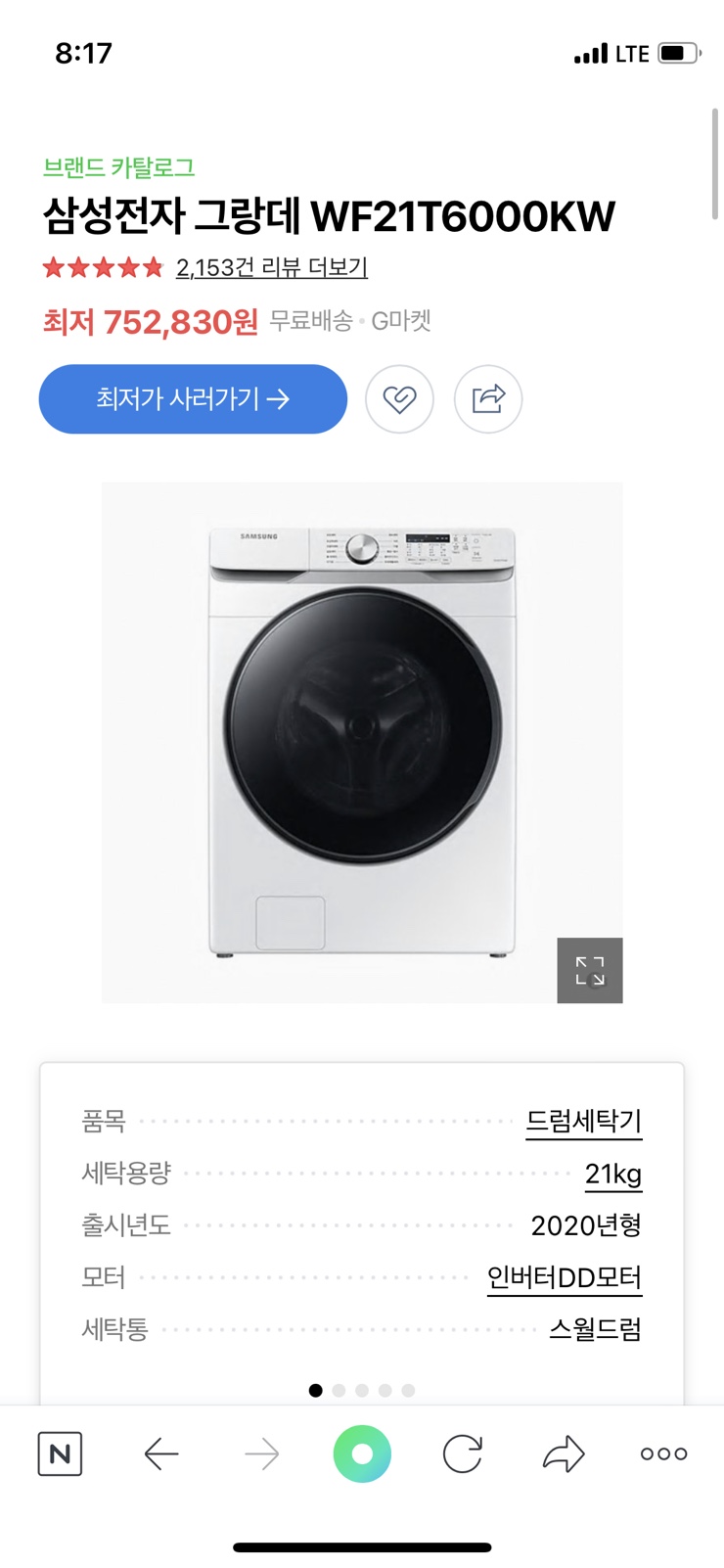Select the 21kg capacity link
This screenshot has height=1568, width=724.
pyautogui.click(x=612, y=1173)
